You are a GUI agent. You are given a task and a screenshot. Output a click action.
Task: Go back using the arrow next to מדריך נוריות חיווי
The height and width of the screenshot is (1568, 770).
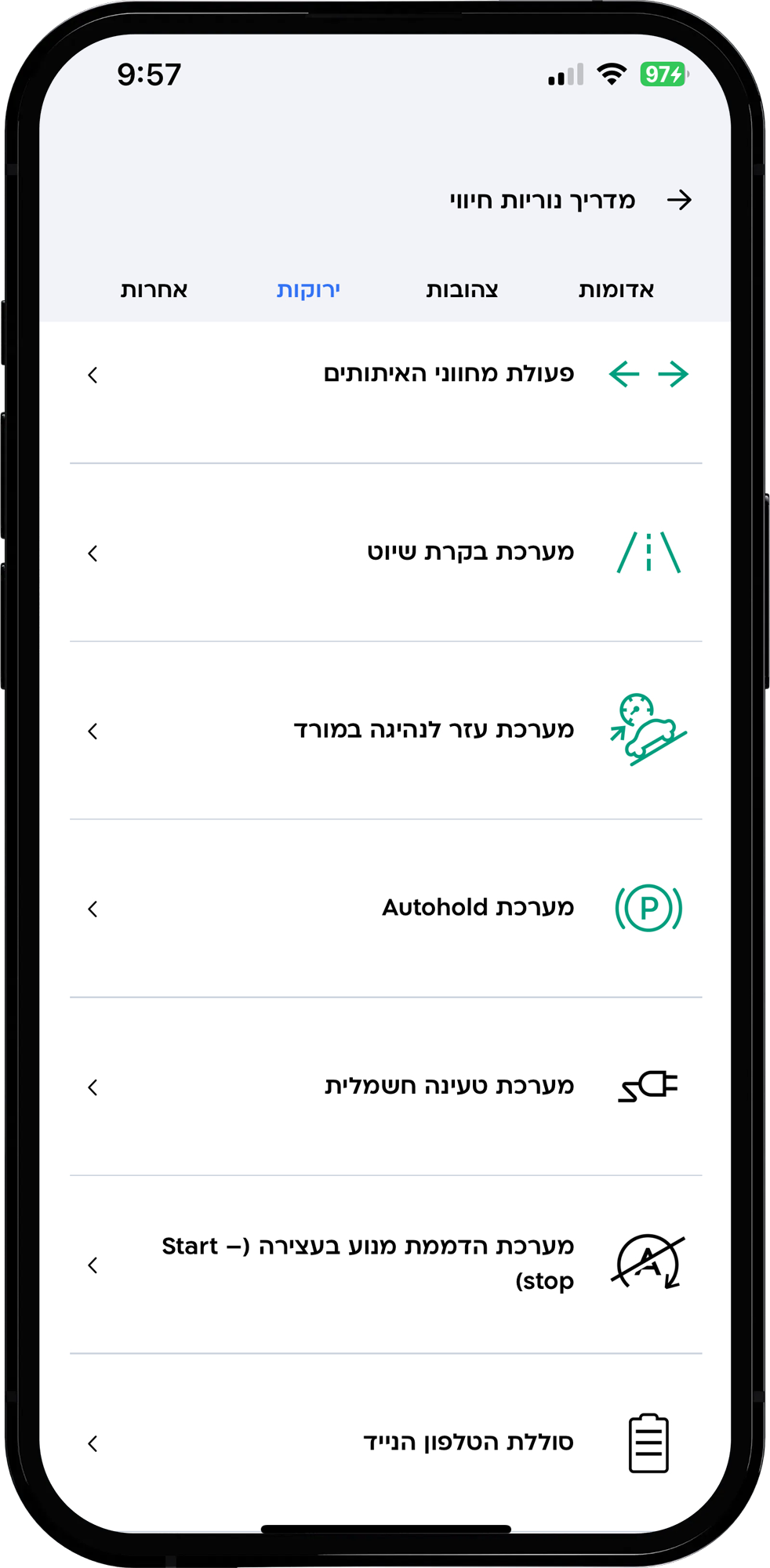(679, 200)
